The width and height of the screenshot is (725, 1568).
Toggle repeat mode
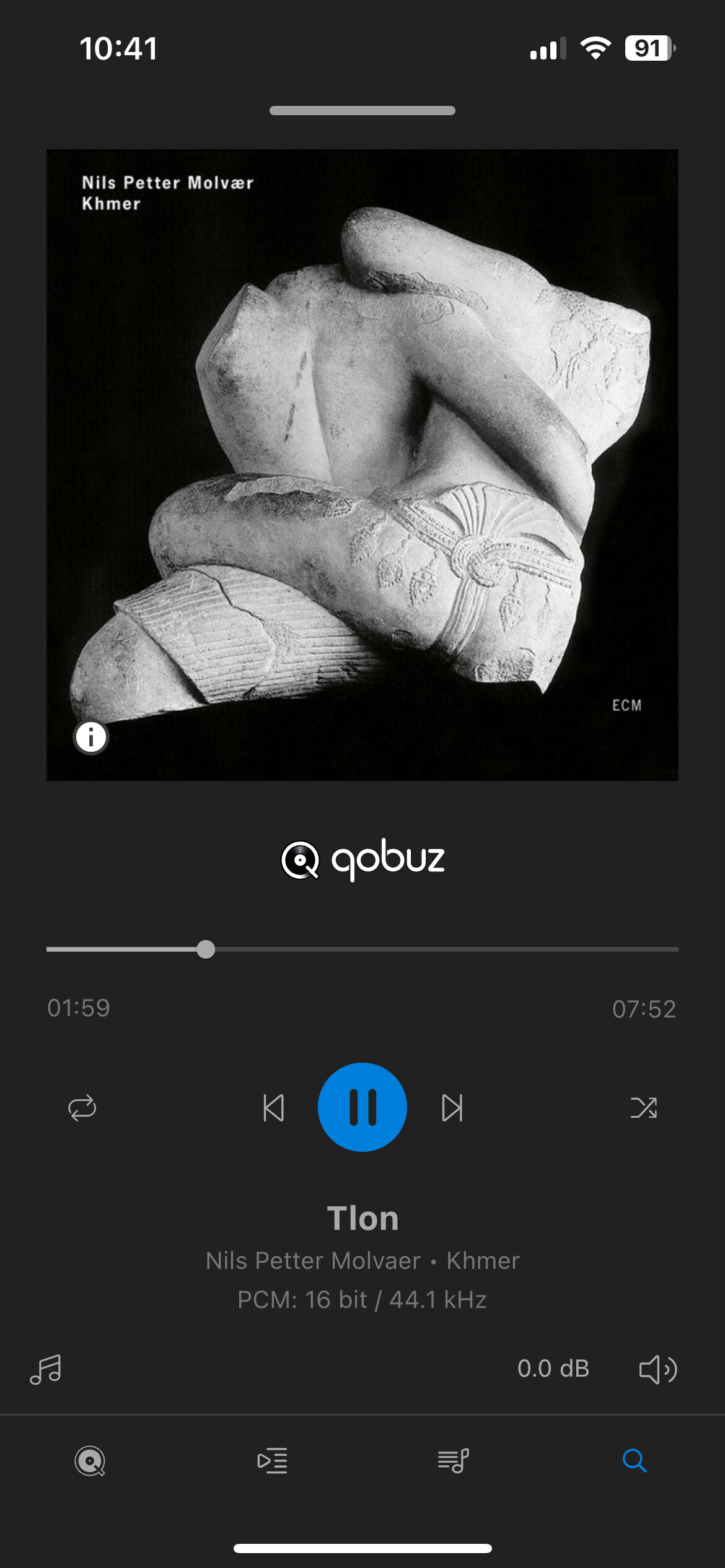coord(82,1108)
